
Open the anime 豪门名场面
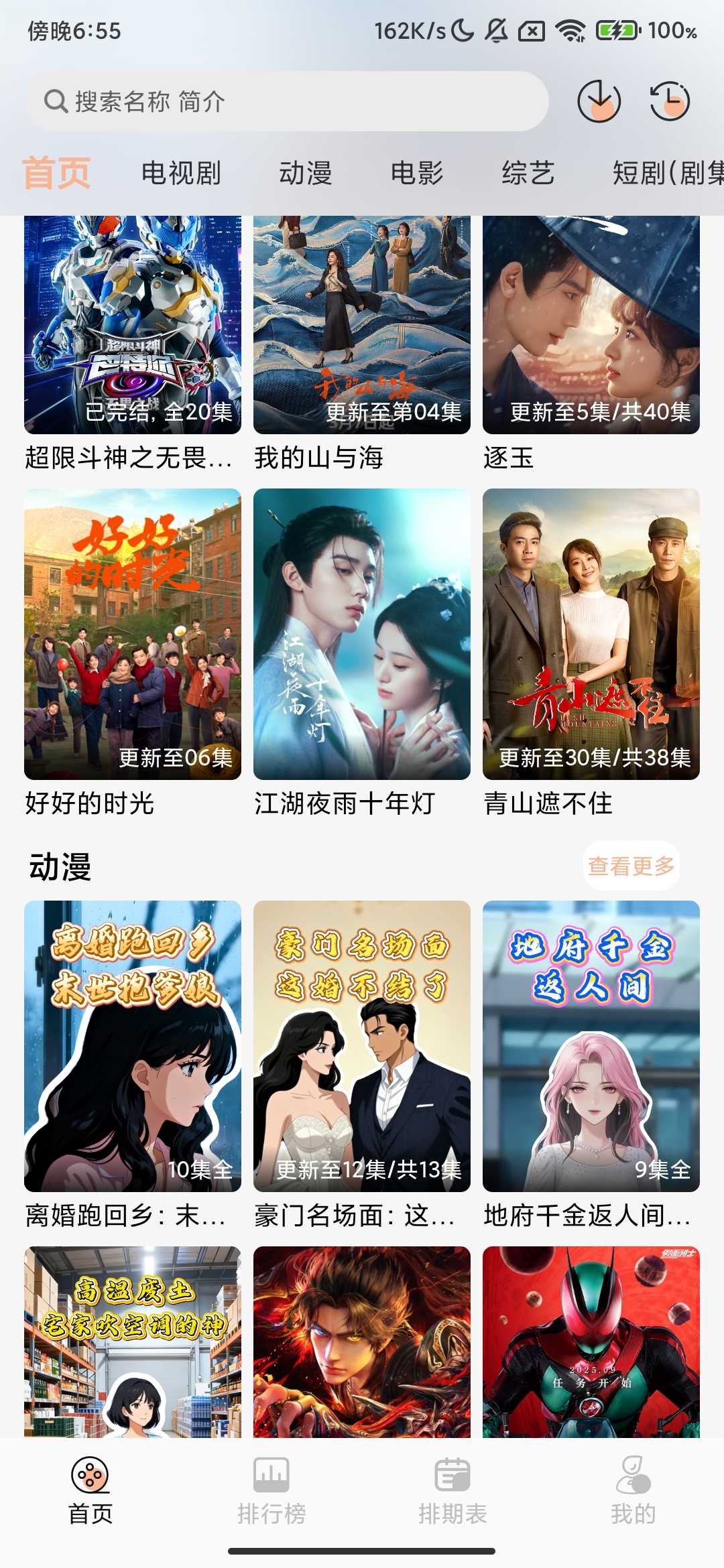click(x=361, y=1046)
